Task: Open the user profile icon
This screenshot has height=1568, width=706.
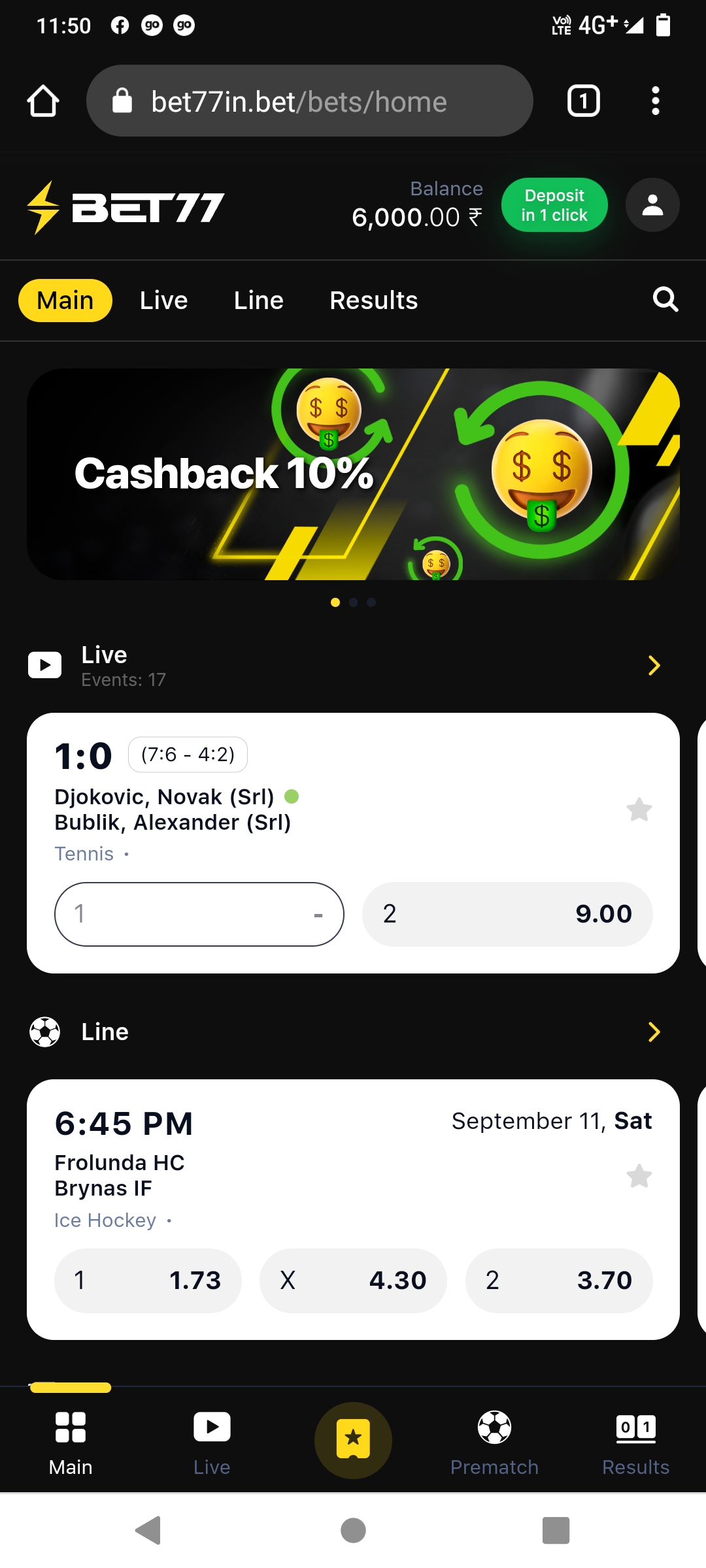Action: [x=652, y=205]
